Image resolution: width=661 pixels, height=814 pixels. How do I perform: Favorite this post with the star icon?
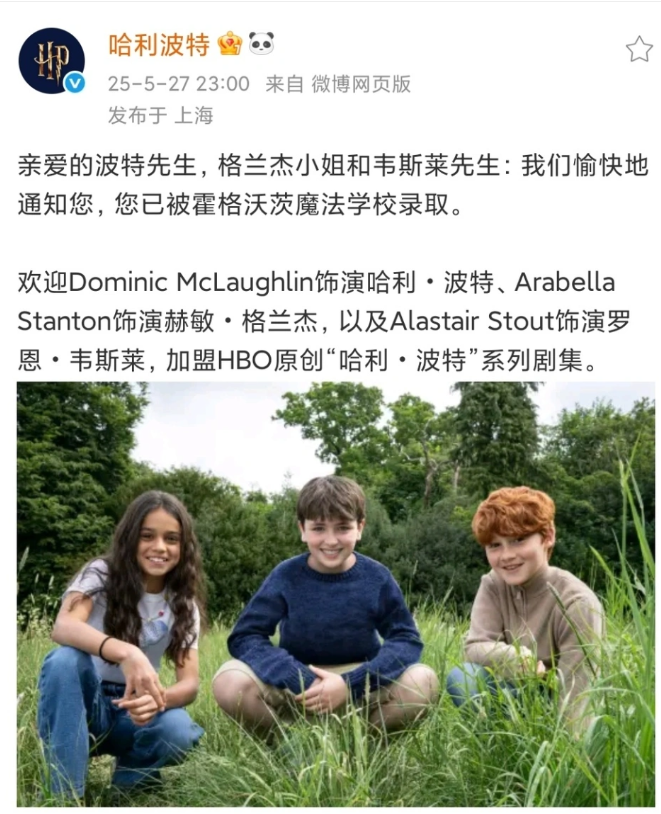(x=638, y=49)
